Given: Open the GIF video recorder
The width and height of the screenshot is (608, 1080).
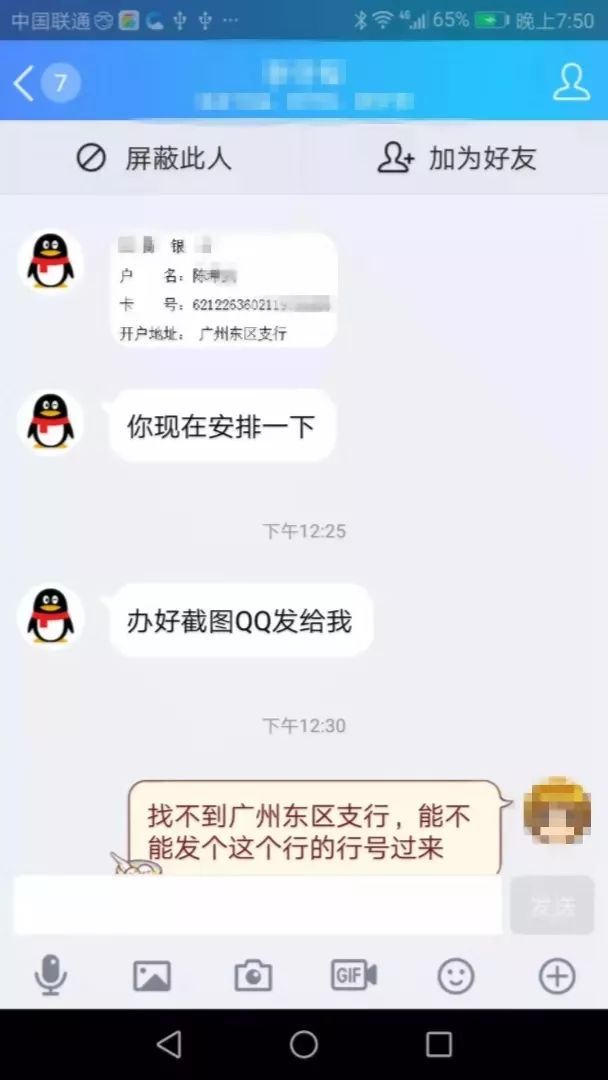Looking at the screenshot, I should [x=354, y=975].
